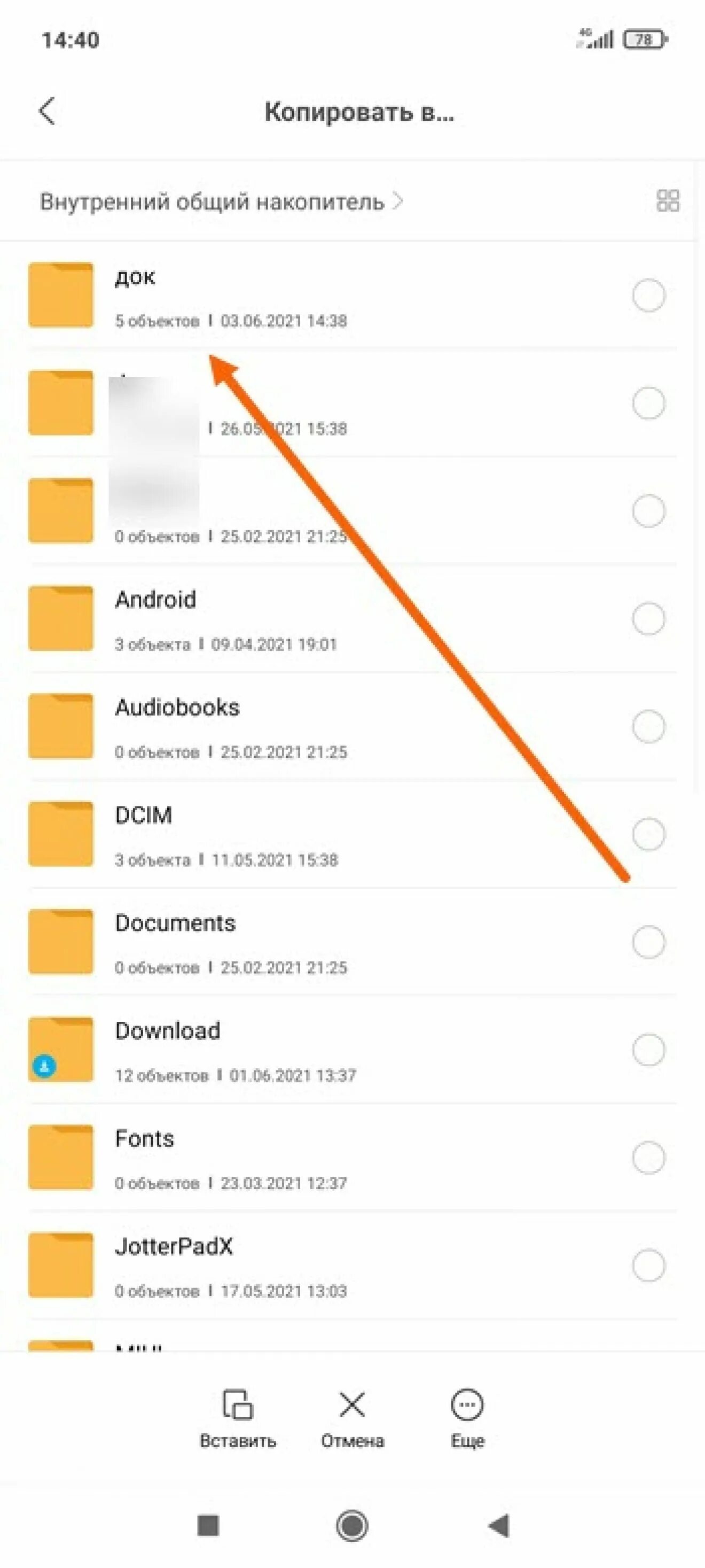Go back using the top-left arrow
This screenshot has width=705, height=1568.
pos(48,111)
